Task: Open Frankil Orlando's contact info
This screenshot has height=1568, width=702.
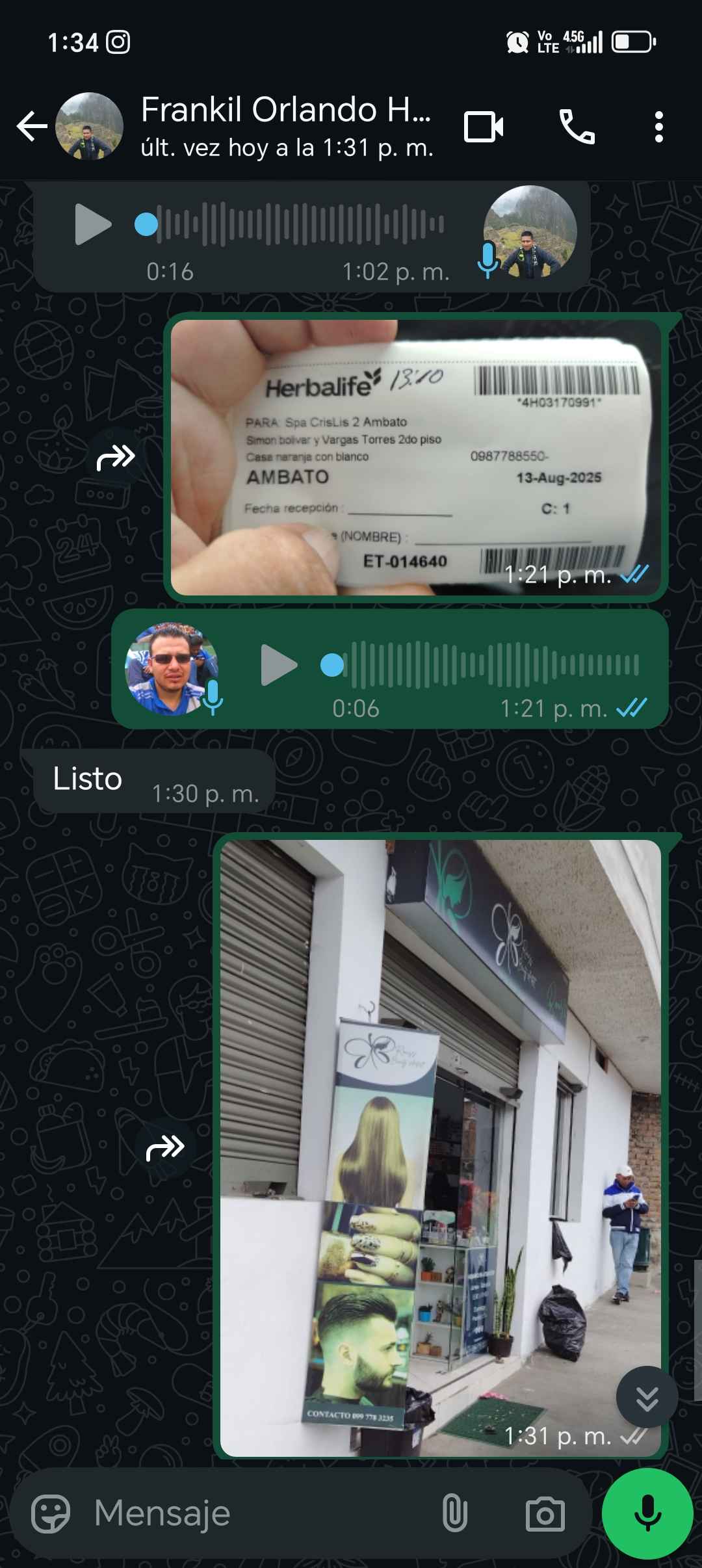Action: click(285, 126)
